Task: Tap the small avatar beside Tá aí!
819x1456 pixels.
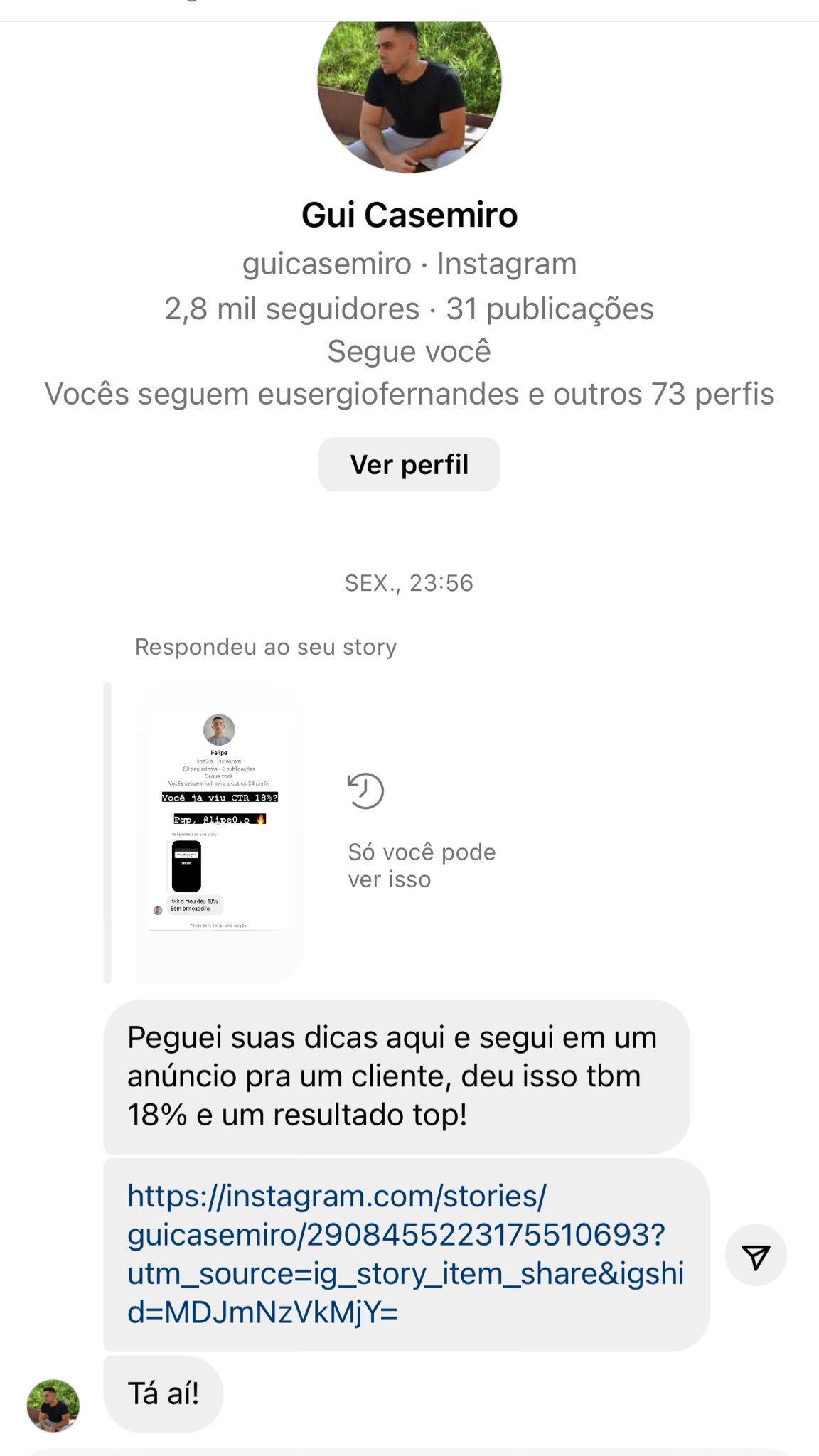Action: (x=53, y=1406)
